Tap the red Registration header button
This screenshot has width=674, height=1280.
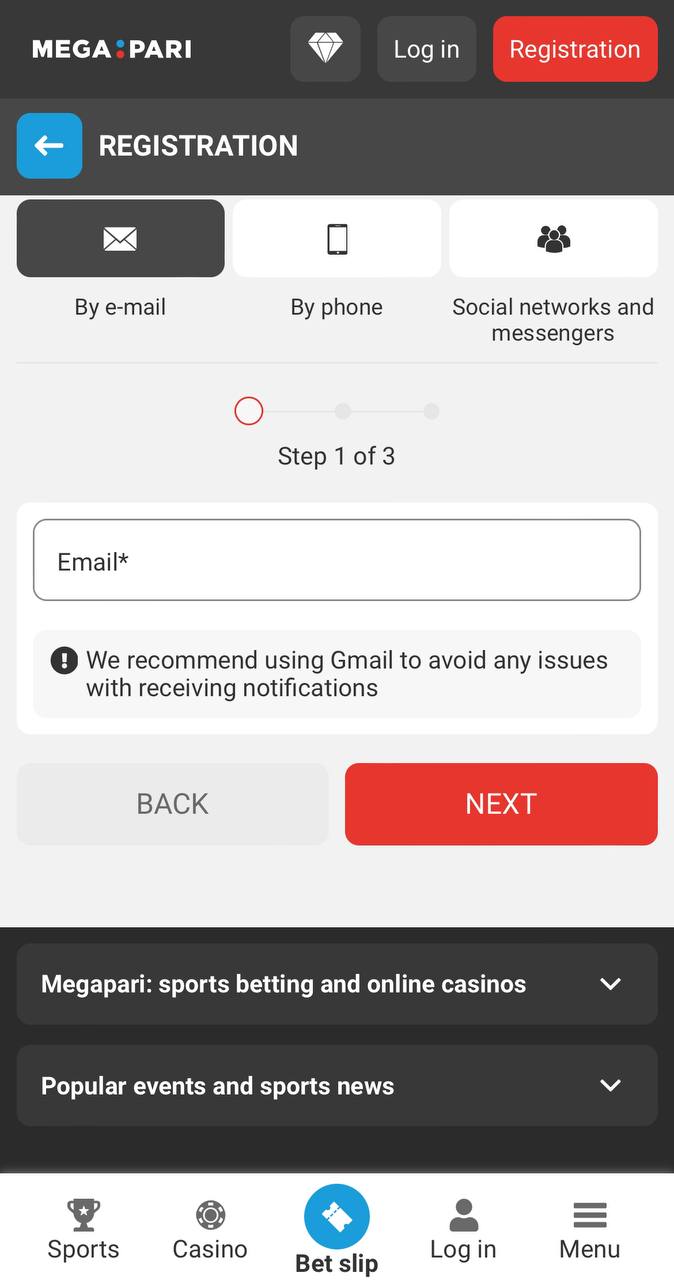coord(575,49)
